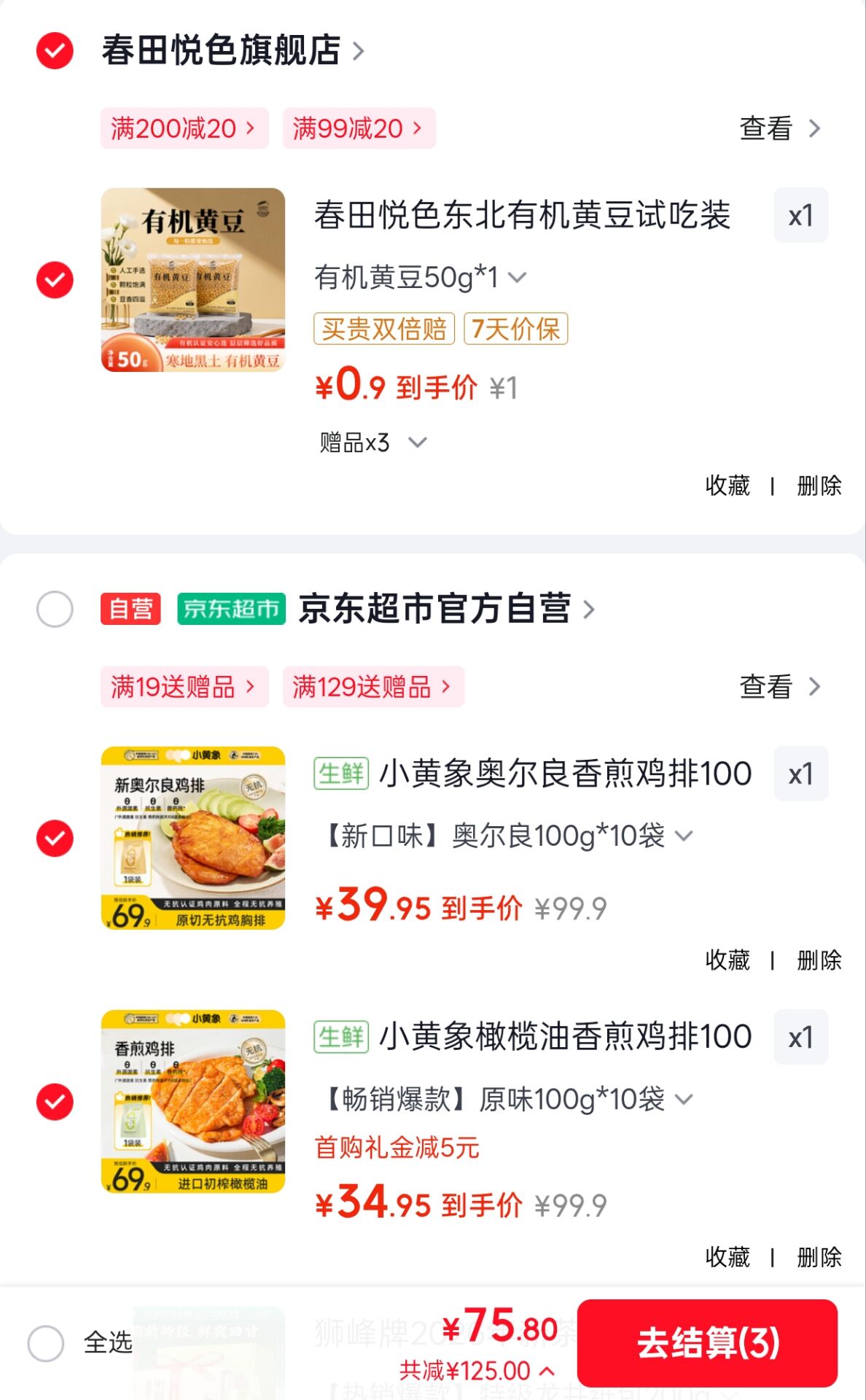View the 满129送赠品 gift offer
The width and height of the screenshot is (866, 1400).
coord(372,687)
